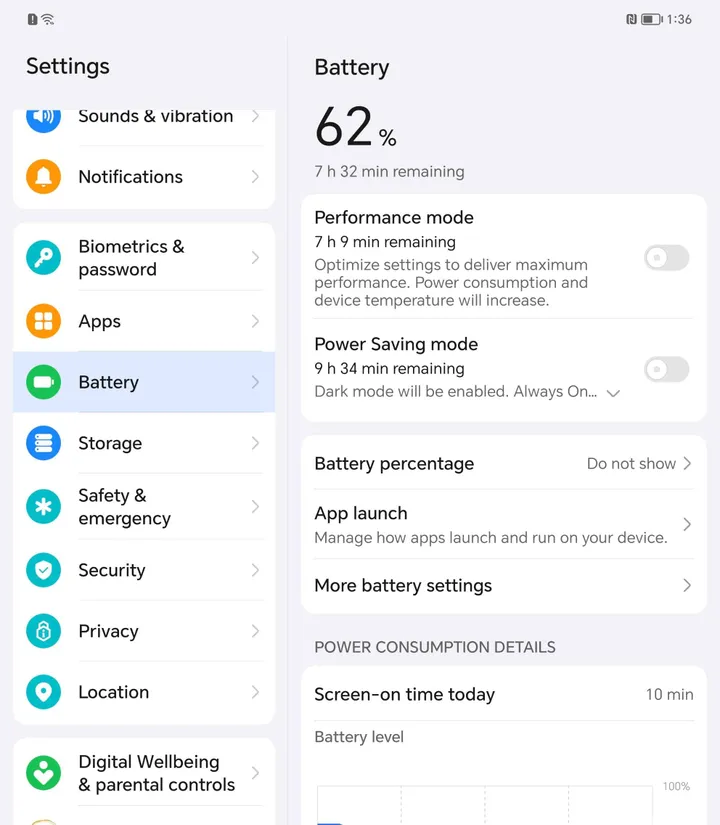Open More battery settings
The image size is (720, 825).
point(503,586)
